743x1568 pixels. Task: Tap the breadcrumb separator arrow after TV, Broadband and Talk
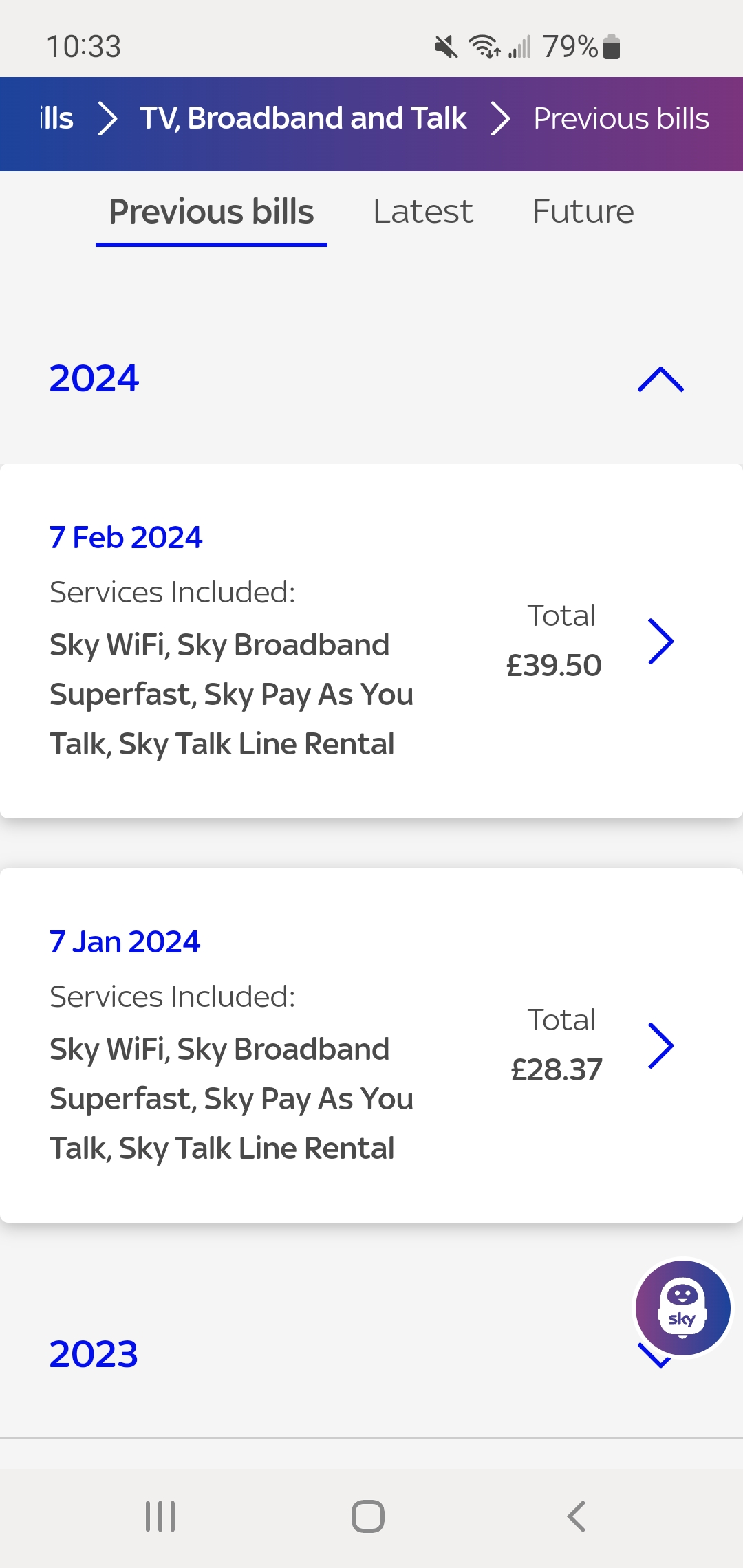[501, 118]
